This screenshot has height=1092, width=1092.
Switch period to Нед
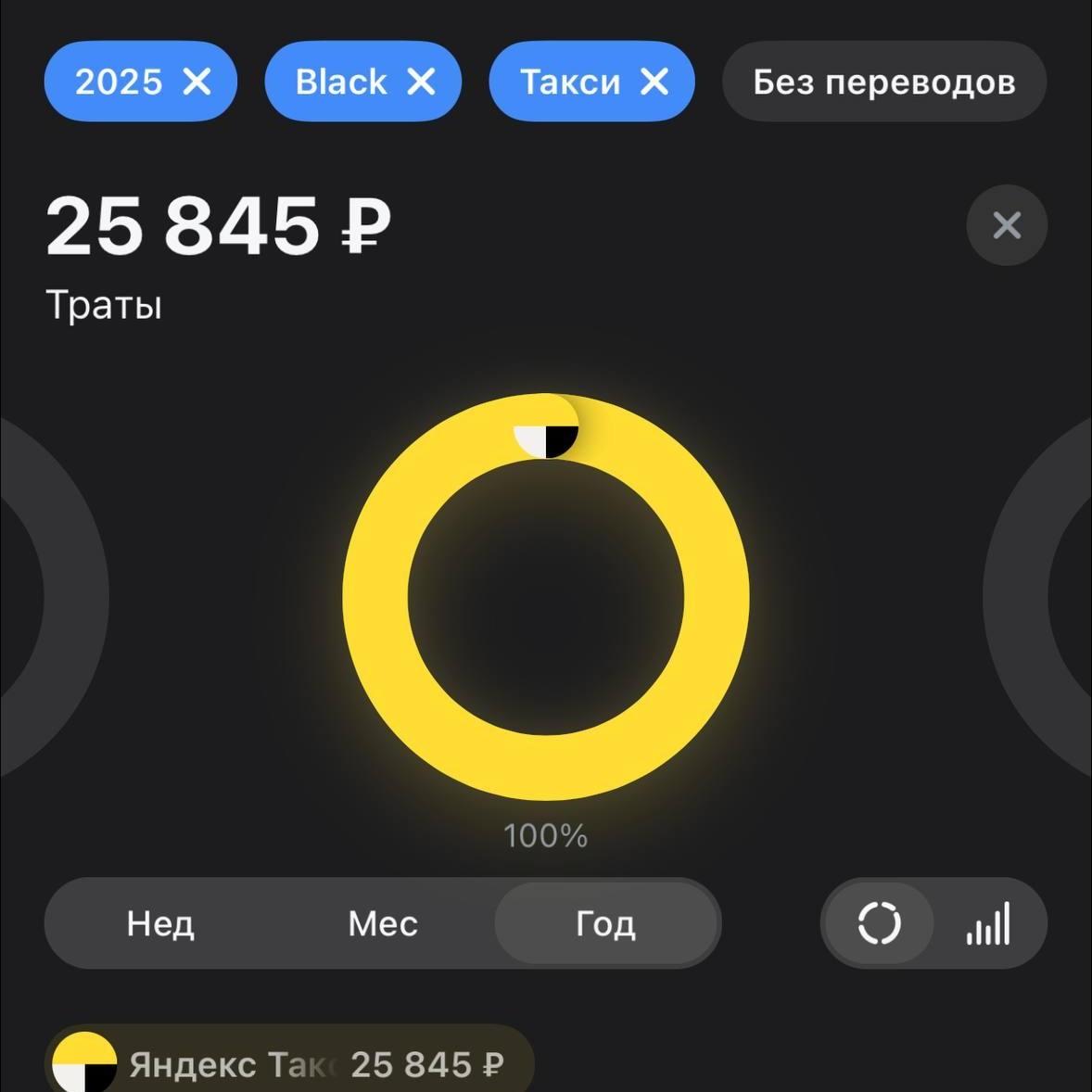point(160,923)
